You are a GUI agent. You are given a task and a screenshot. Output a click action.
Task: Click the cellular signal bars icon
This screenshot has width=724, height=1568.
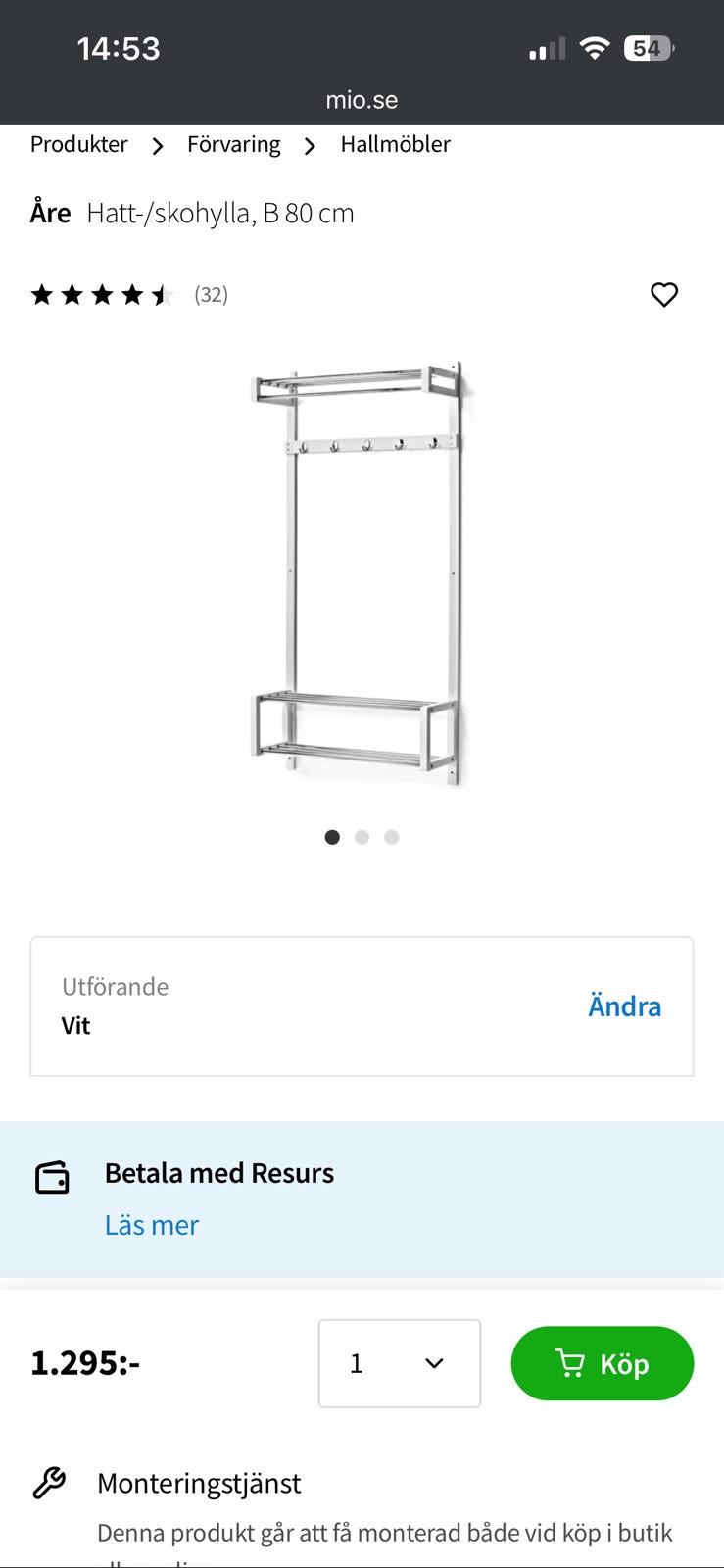546,47
